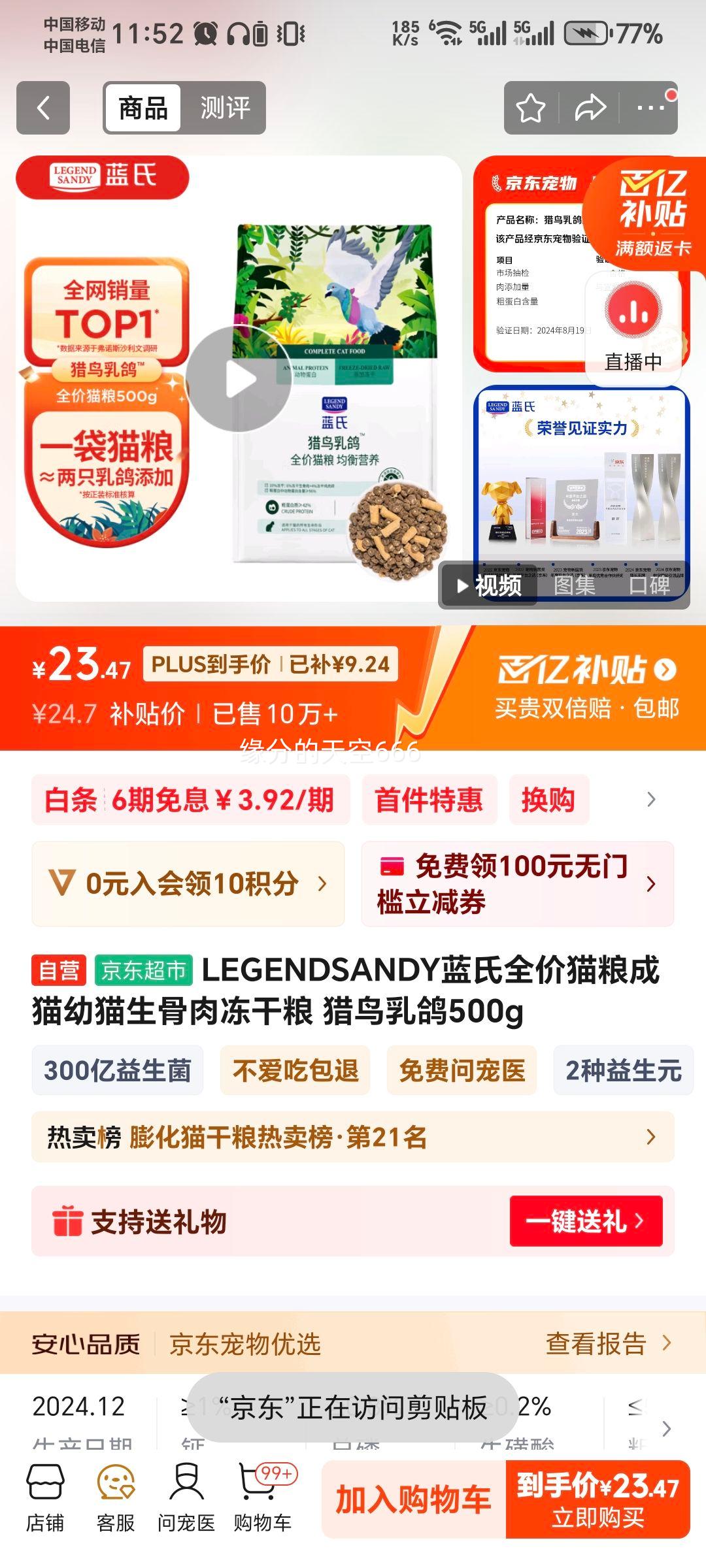Image resolution: width=706 pixels, height=1568 pixels.
Task: Open 查看报告 quality report
Action: click(608, 1344)
